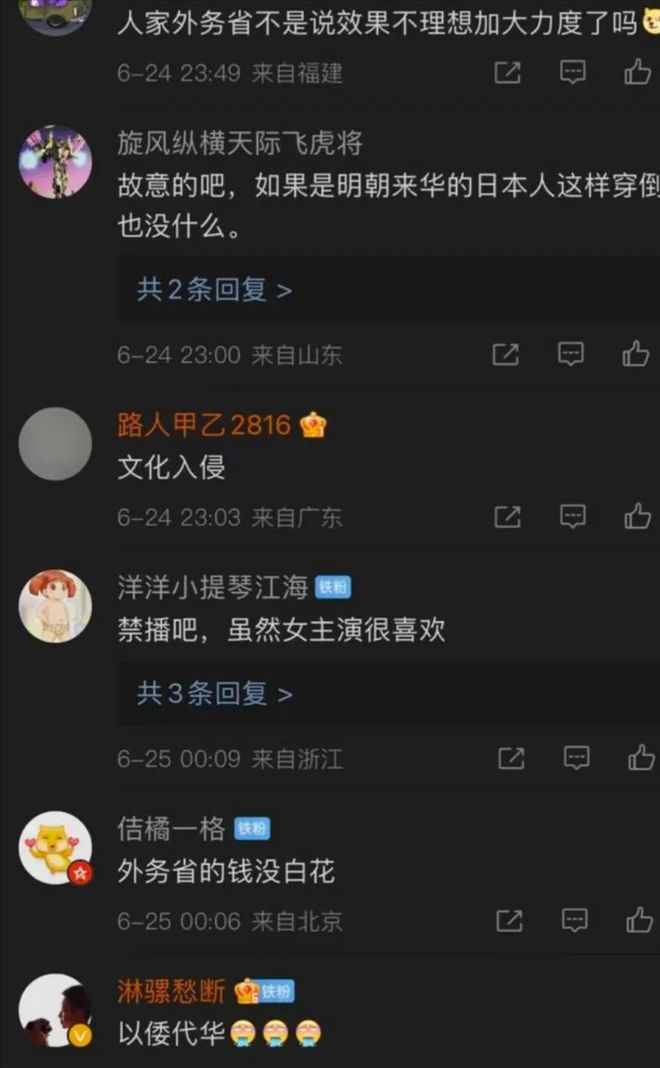Open 路人甲乙2816's profile

[x=56, y=443]
